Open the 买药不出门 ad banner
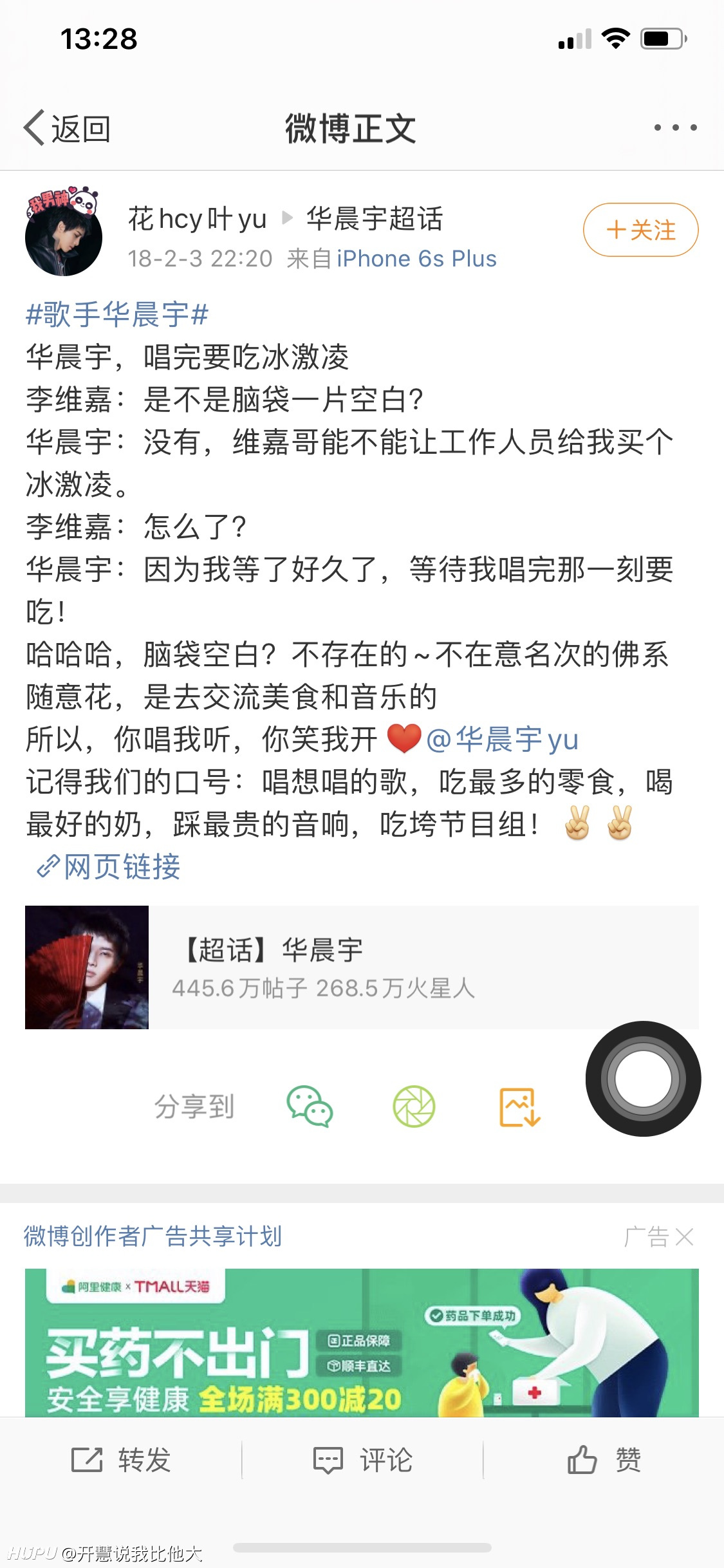The height and width of the screenshot is (1568, 724). pyautogui.click(x=362, y=1342)
